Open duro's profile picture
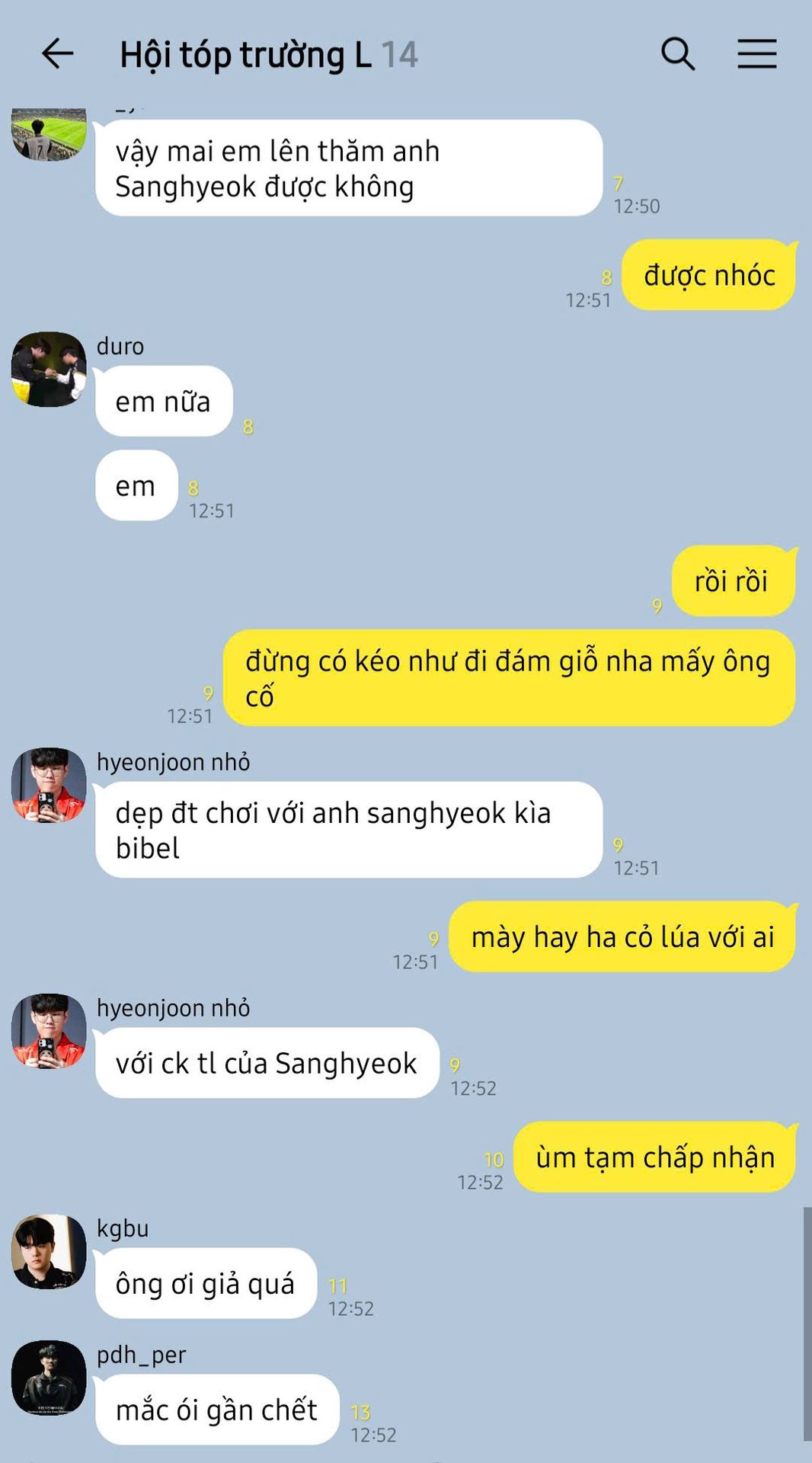The width and height of the screenshot is (812, 1463). coord(49,370)
